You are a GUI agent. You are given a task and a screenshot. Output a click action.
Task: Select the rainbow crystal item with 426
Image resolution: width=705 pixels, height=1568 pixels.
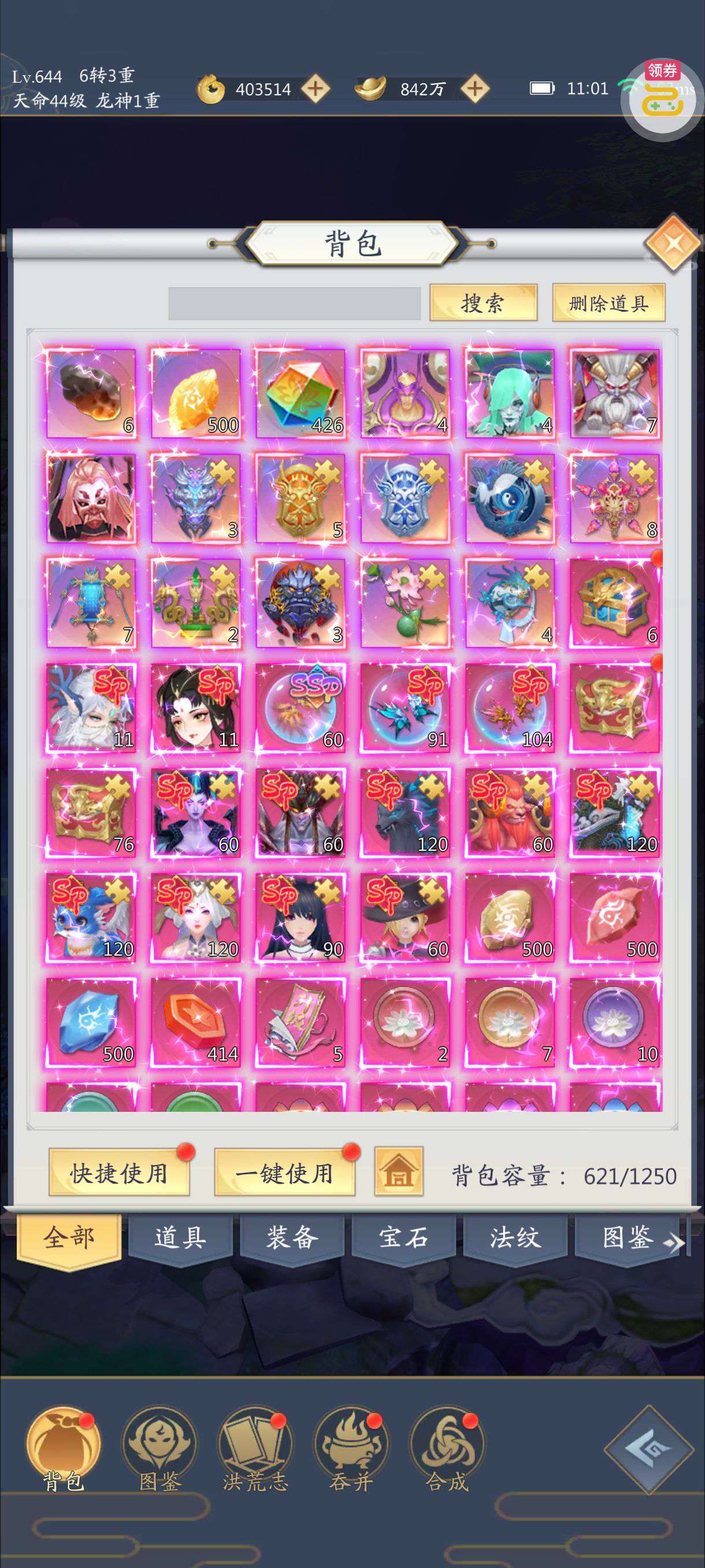pos(300,393)
